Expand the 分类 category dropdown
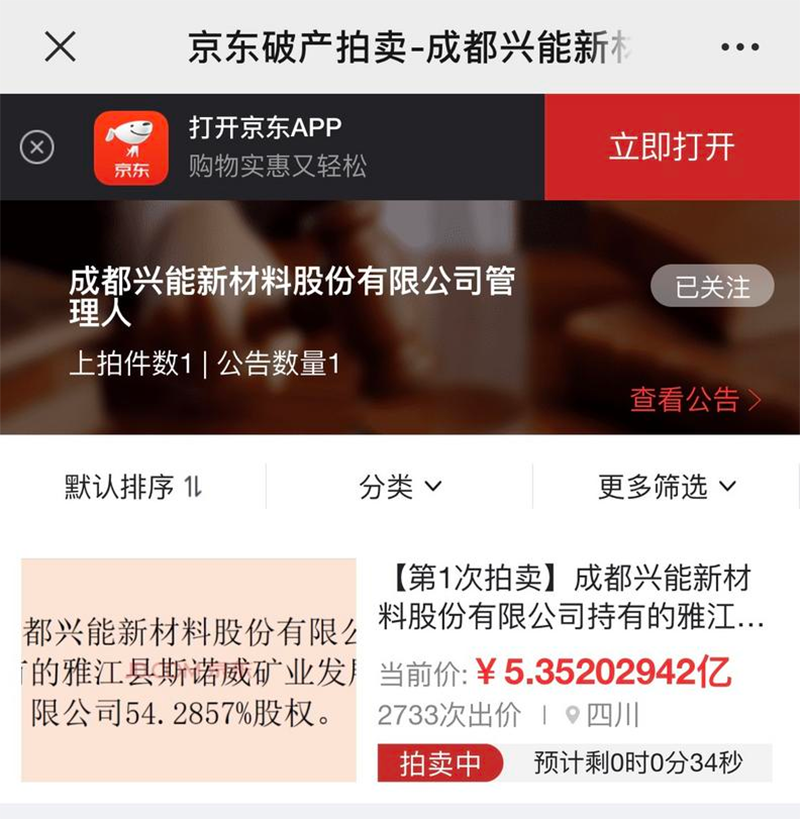Screen dimensions: 800x819 coord(400,487)
